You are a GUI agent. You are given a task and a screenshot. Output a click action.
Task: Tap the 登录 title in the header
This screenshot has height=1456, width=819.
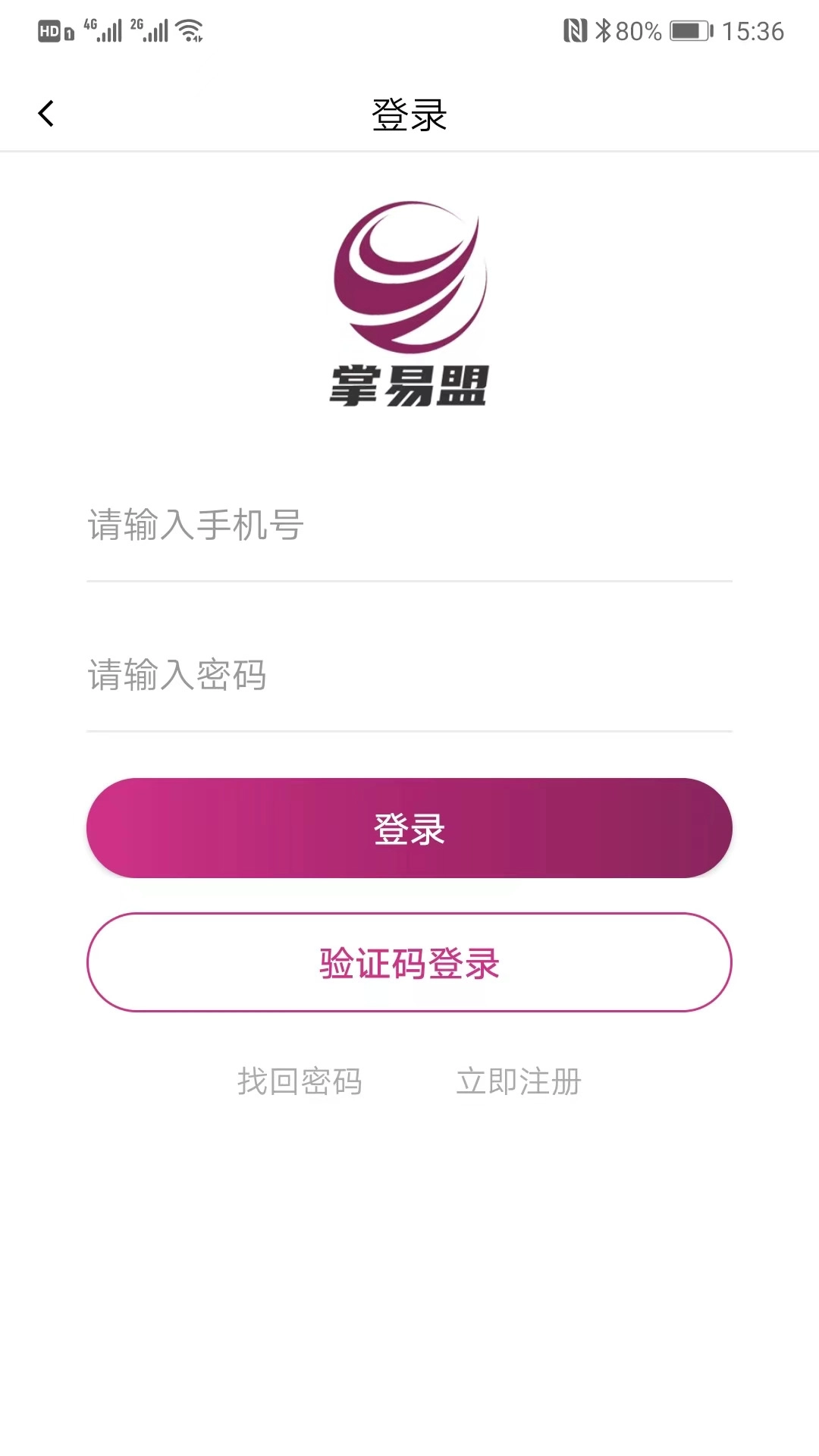409,115
